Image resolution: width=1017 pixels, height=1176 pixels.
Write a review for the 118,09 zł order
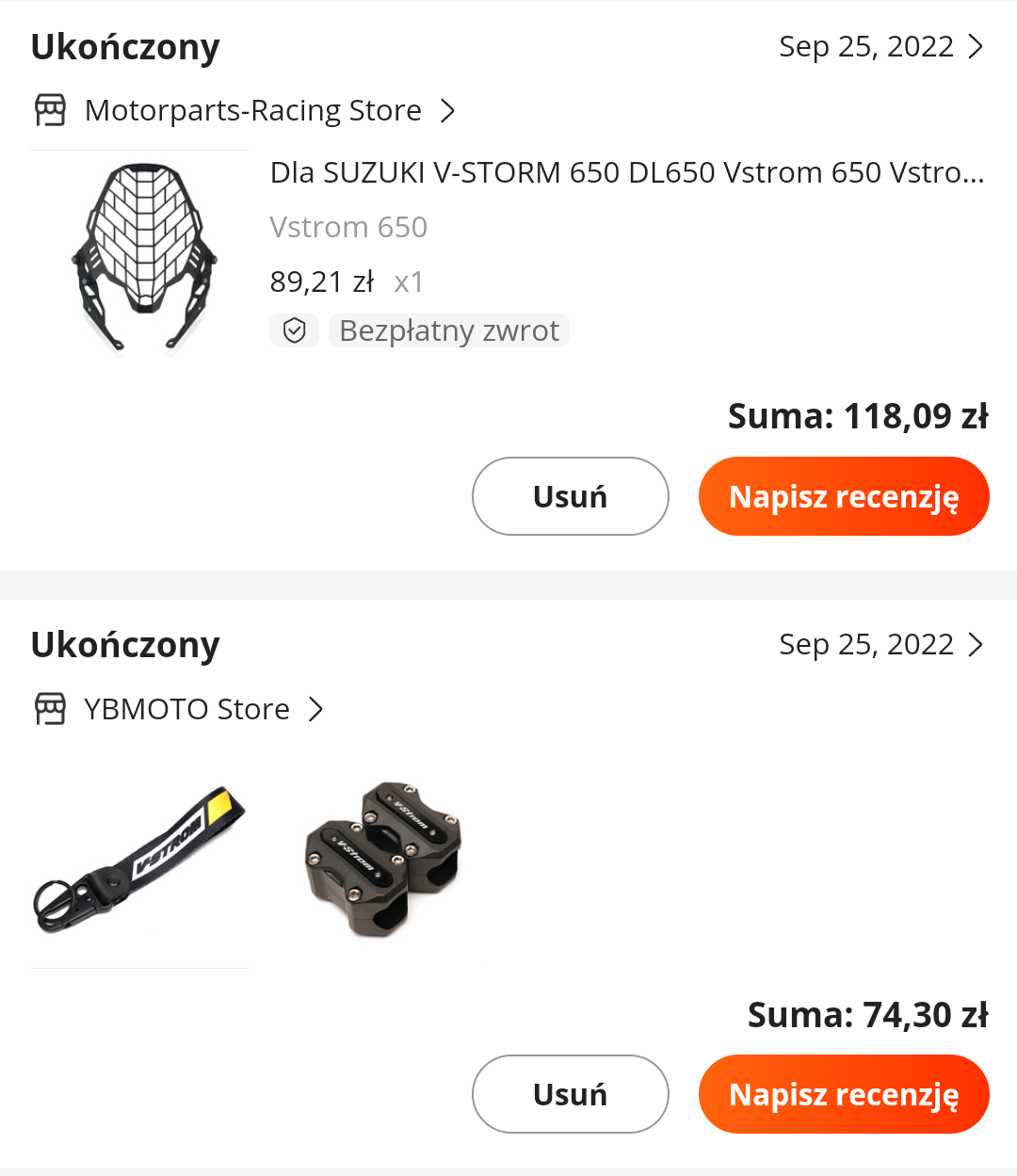point(843,496)
